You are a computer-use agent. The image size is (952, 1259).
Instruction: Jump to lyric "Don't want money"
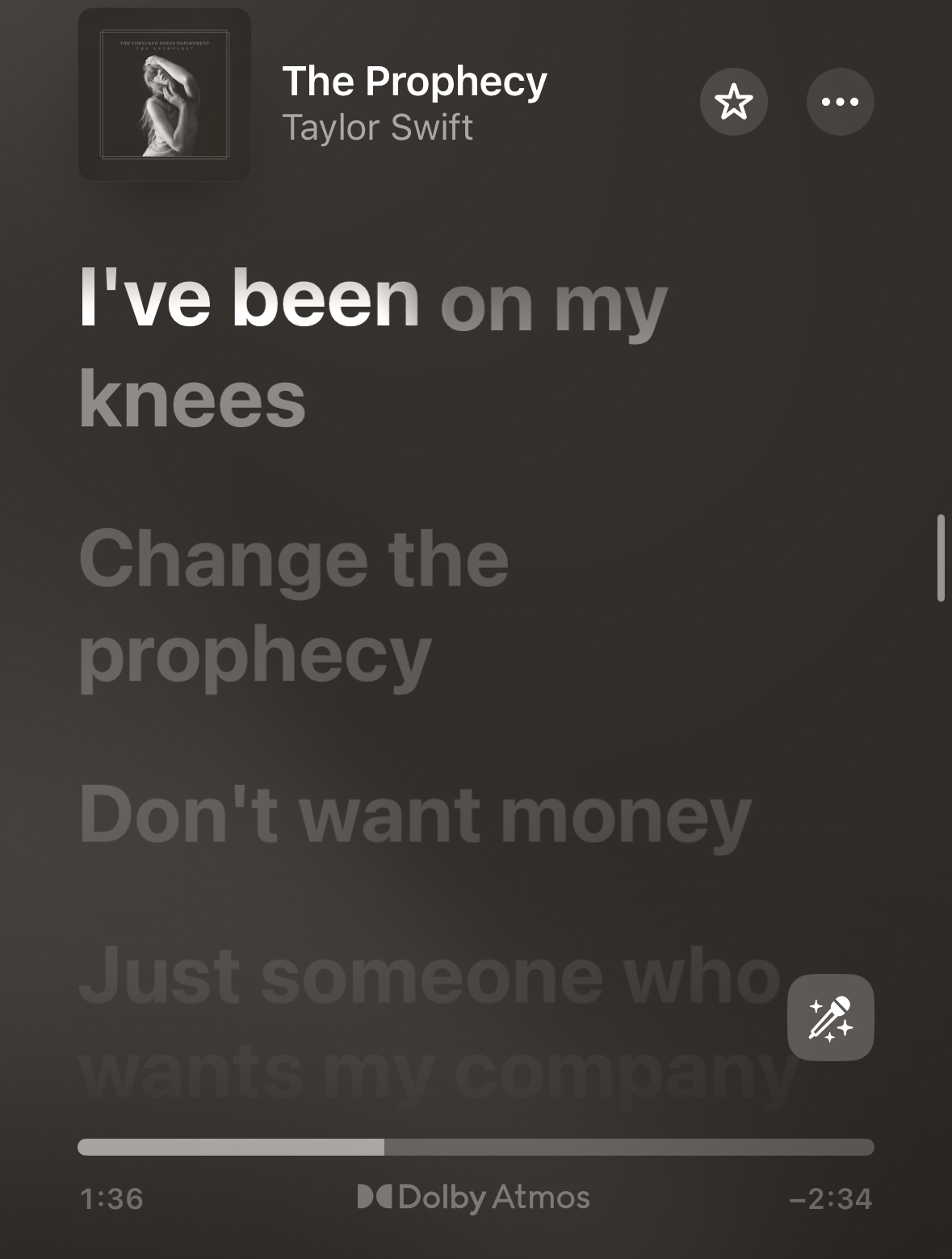tap(415, 816)
